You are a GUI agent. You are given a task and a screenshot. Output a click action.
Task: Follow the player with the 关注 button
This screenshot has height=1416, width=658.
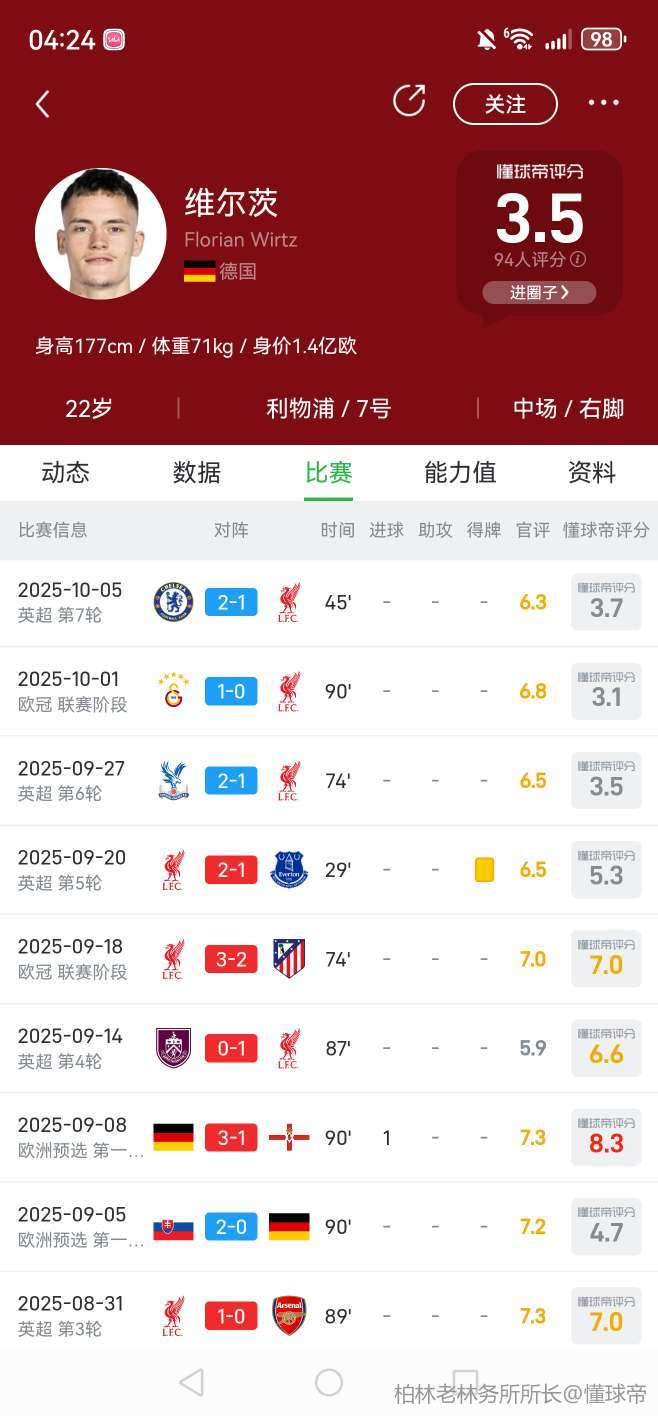click(505, 104)
